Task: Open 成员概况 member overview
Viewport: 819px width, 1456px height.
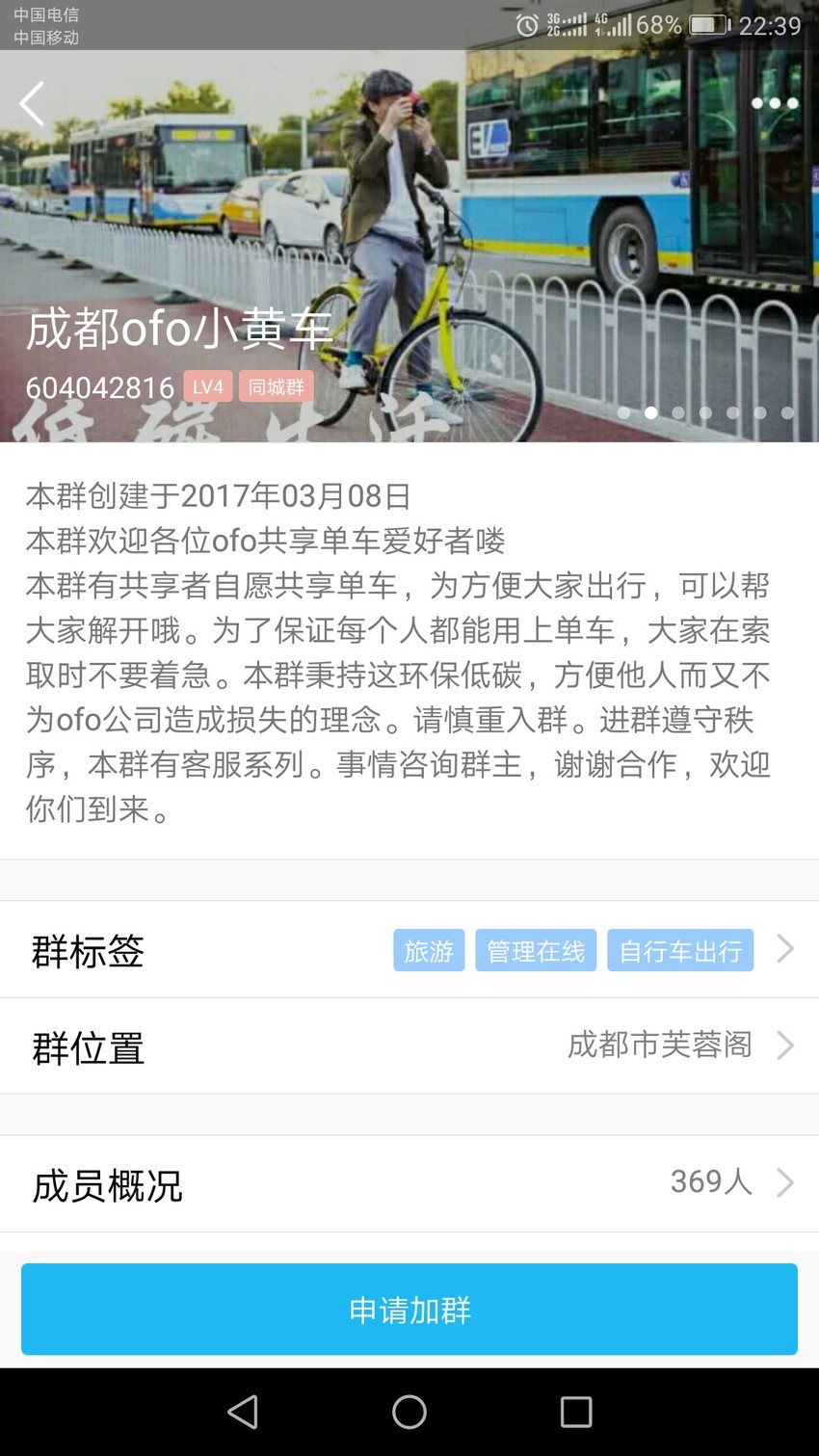Action: [x=409, y=1184]
